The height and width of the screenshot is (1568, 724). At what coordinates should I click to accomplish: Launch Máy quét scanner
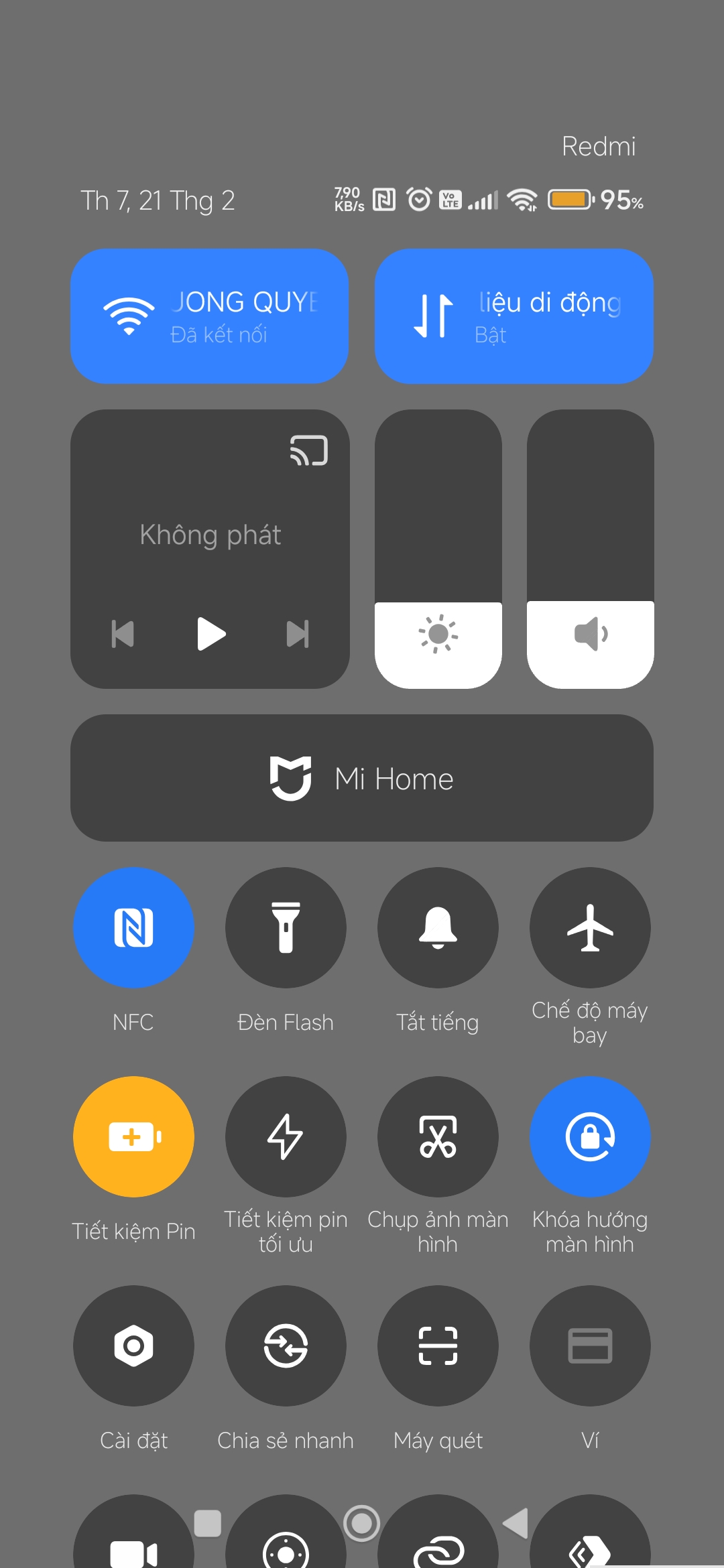438,1346
